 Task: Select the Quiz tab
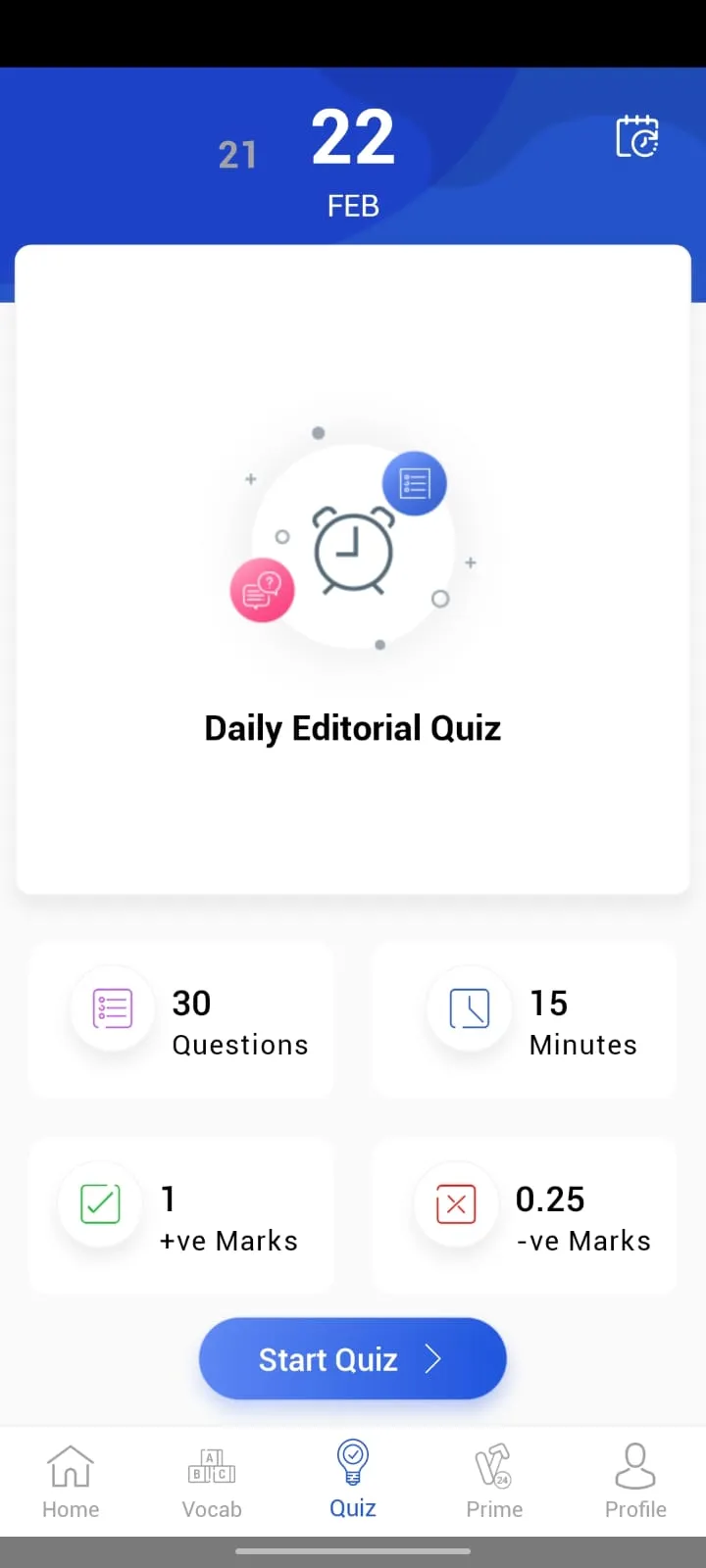(x=353, y=1480)
